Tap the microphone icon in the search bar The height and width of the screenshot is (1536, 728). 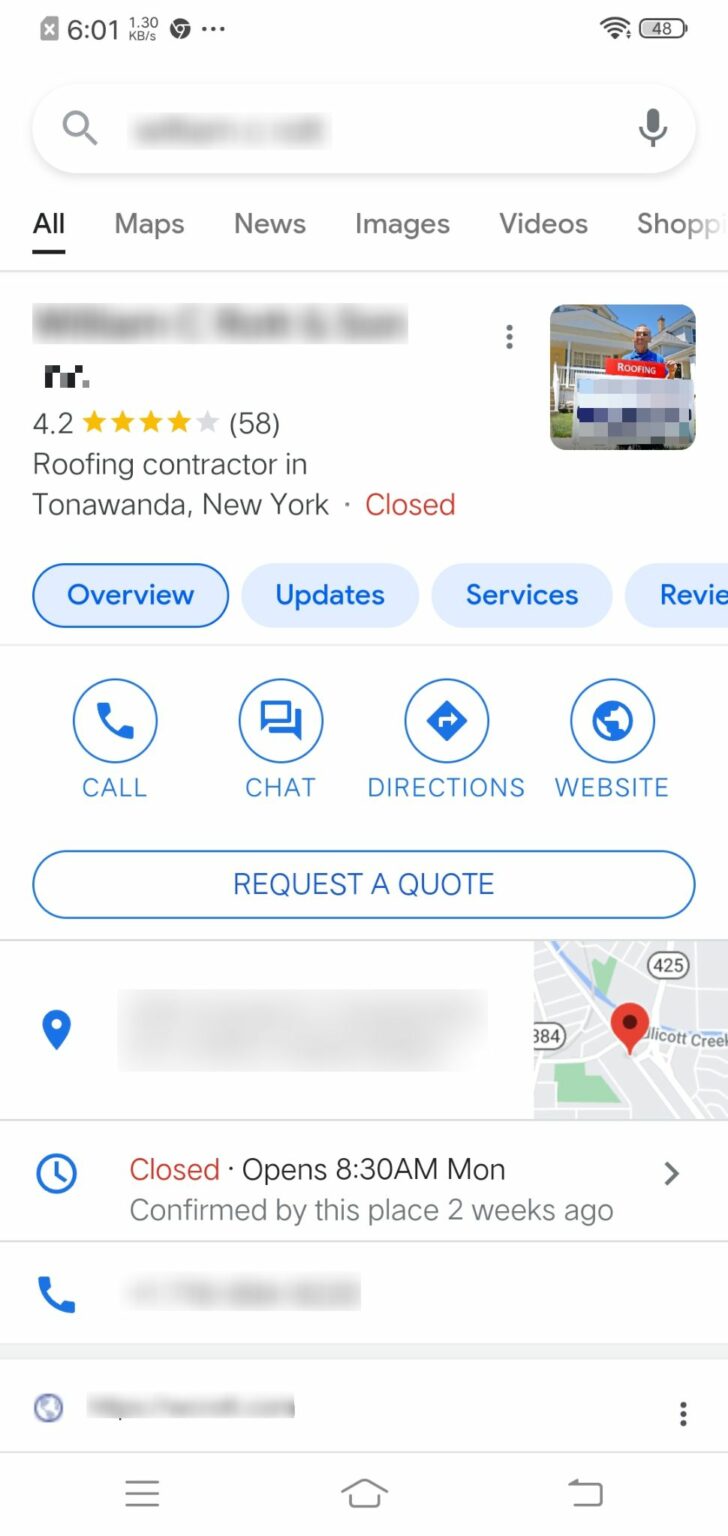tap(653, 129)
